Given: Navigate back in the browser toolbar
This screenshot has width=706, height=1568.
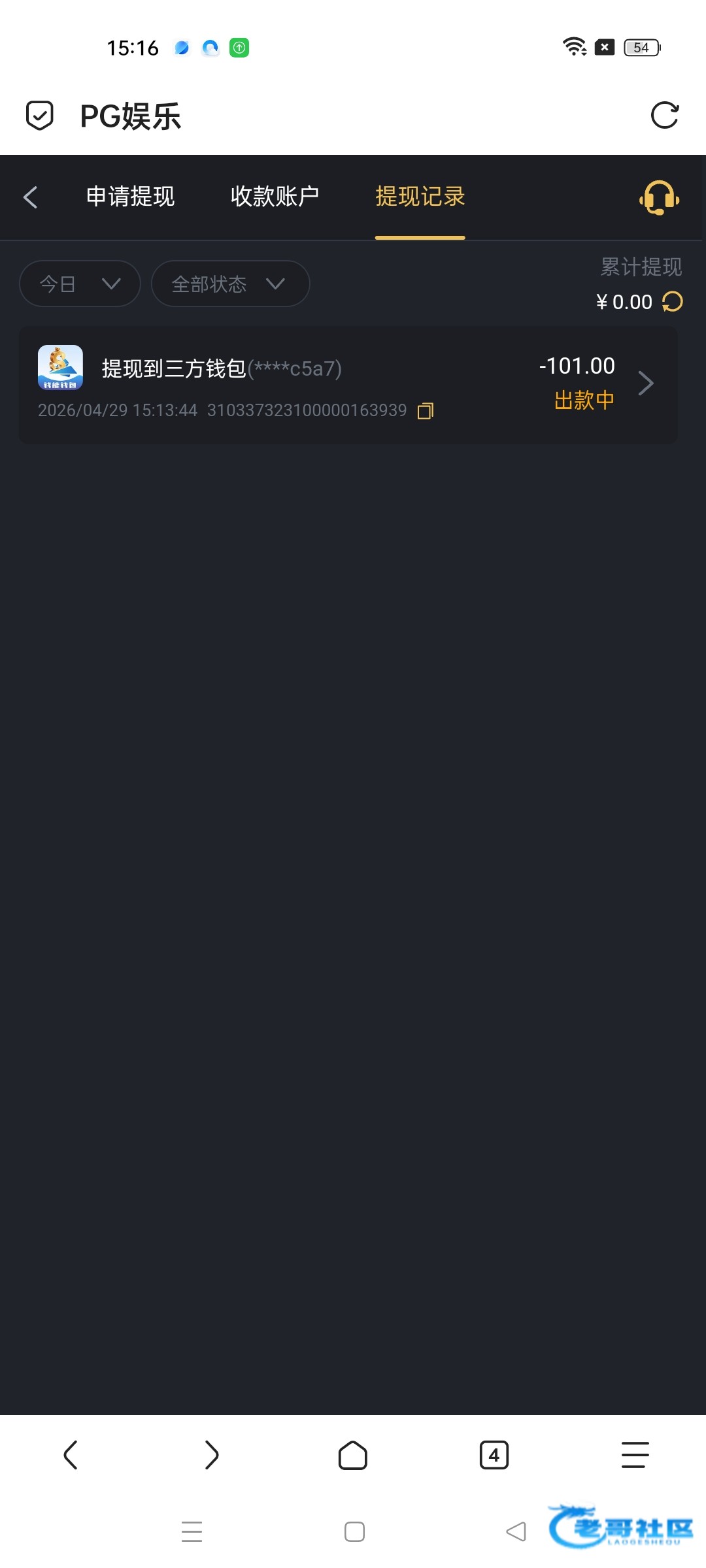Looking at the screenshot, I should pyautogui.click(x=71, y=1455).
